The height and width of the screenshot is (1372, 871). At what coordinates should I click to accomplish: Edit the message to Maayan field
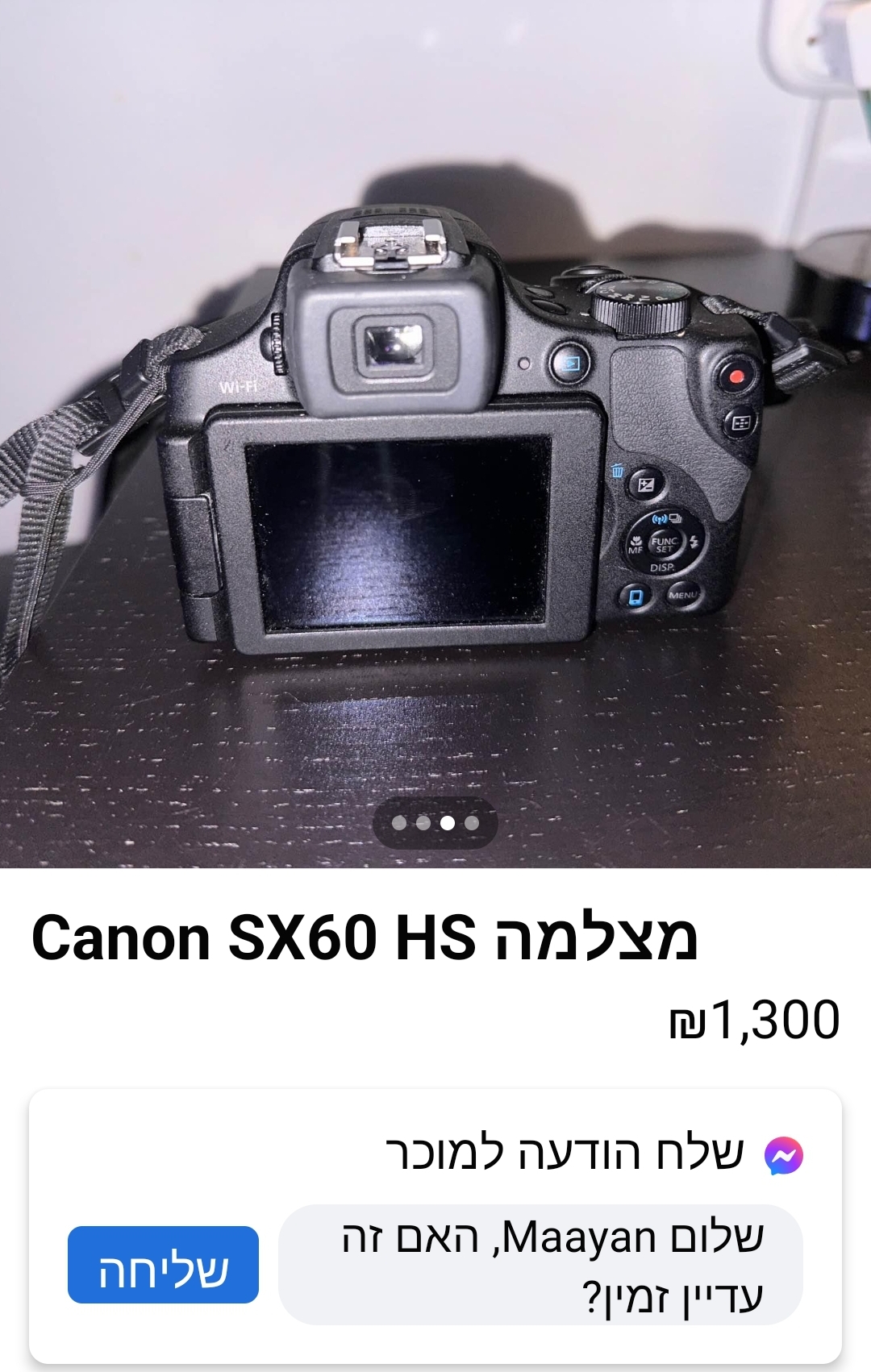[540, 1265]
